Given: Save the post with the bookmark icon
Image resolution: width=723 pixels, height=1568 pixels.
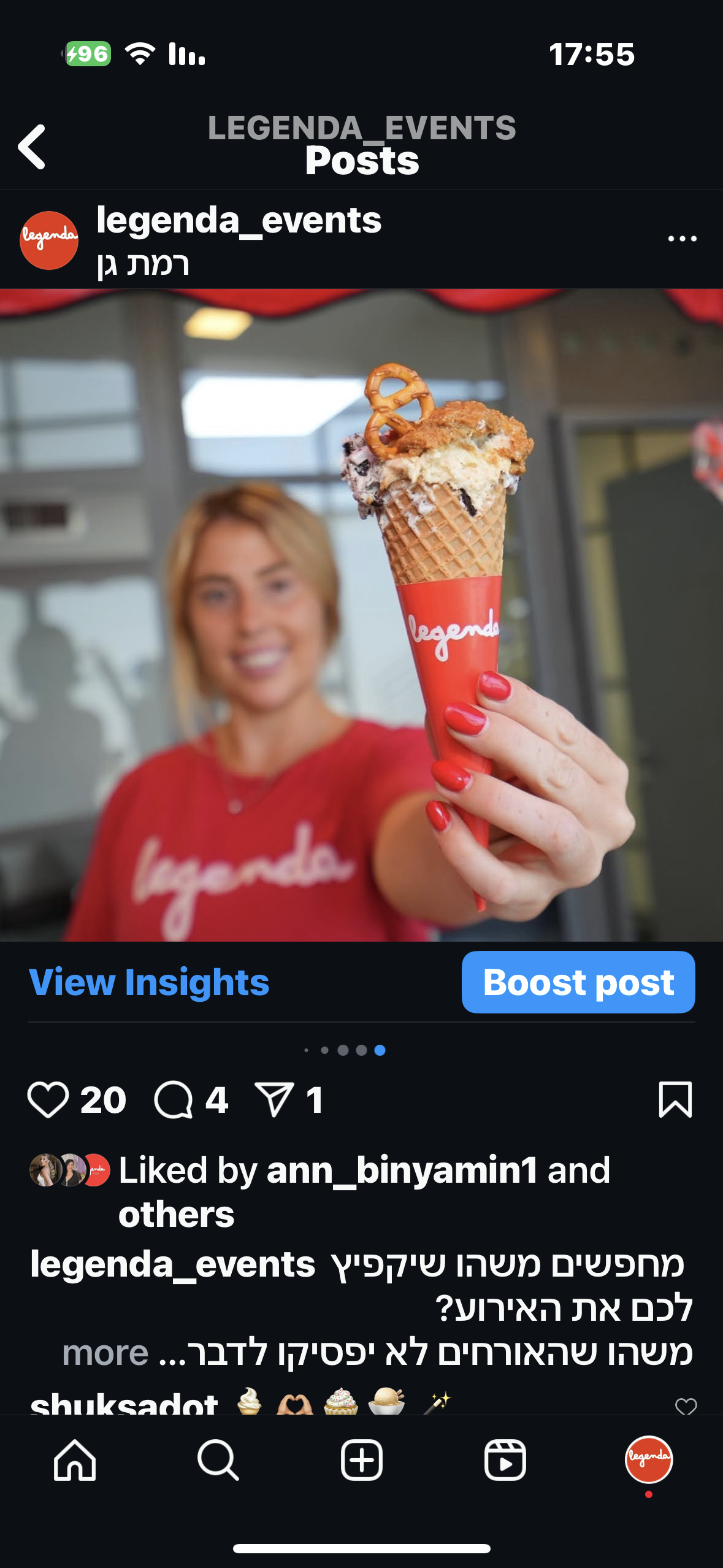Looking at the screenshot, I should coord(675,1100).
